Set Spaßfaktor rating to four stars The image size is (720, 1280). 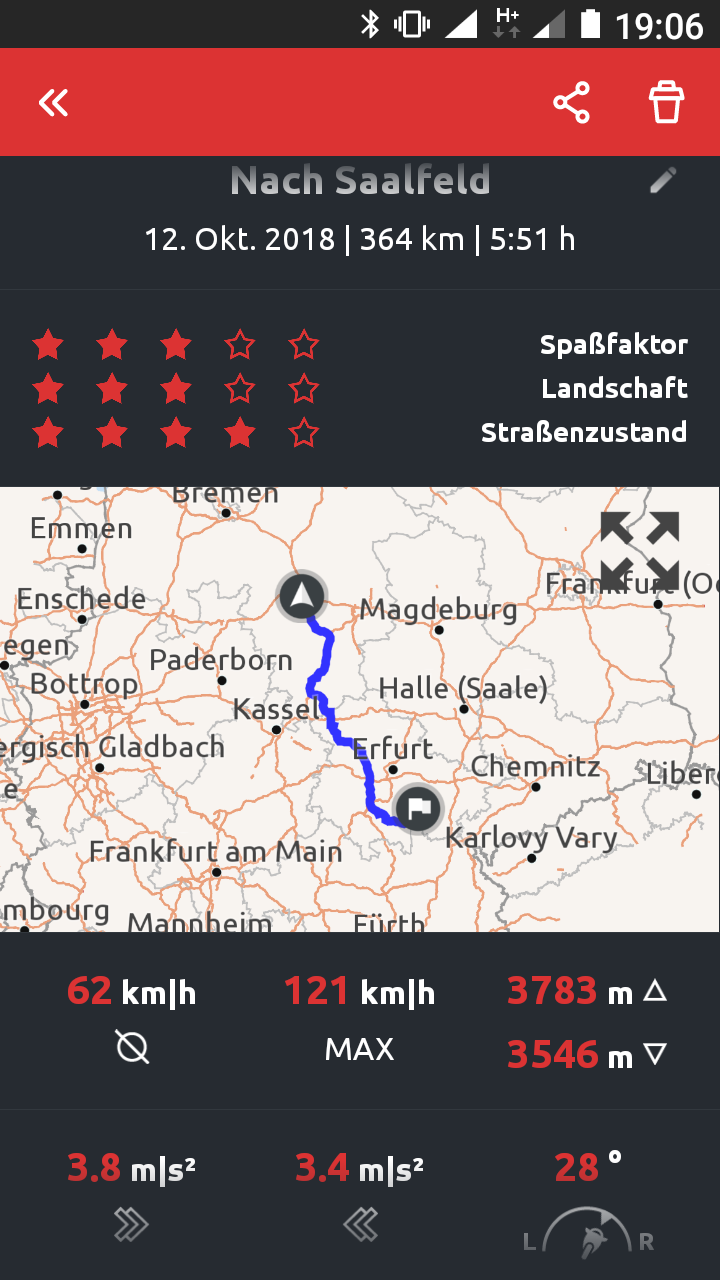click(240, 346)
